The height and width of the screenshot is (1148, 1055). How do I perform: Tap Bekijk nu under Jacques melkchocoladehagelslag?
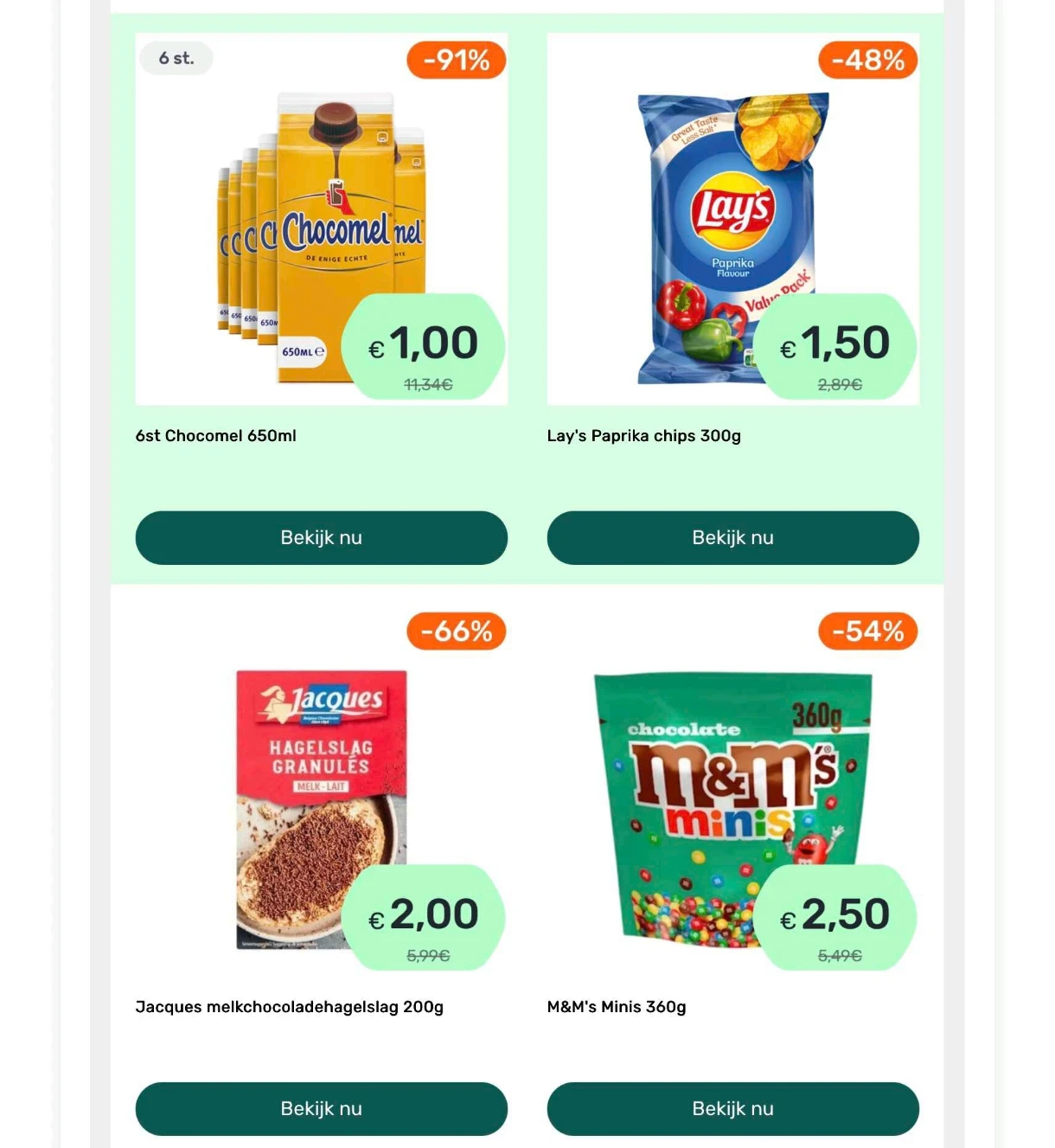pyautogui.click(x=321, y=1108)
